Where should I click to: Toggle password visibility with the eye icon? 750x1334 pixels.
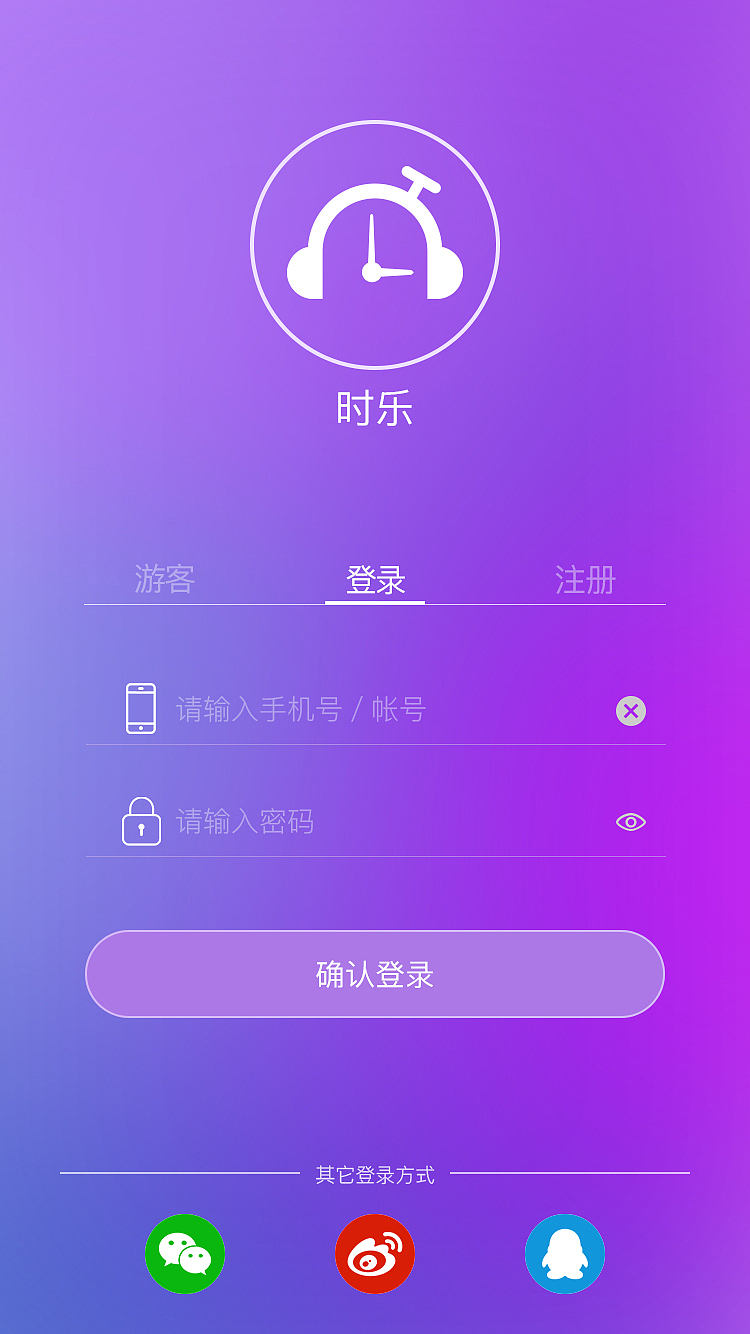[x=631, y=822]
